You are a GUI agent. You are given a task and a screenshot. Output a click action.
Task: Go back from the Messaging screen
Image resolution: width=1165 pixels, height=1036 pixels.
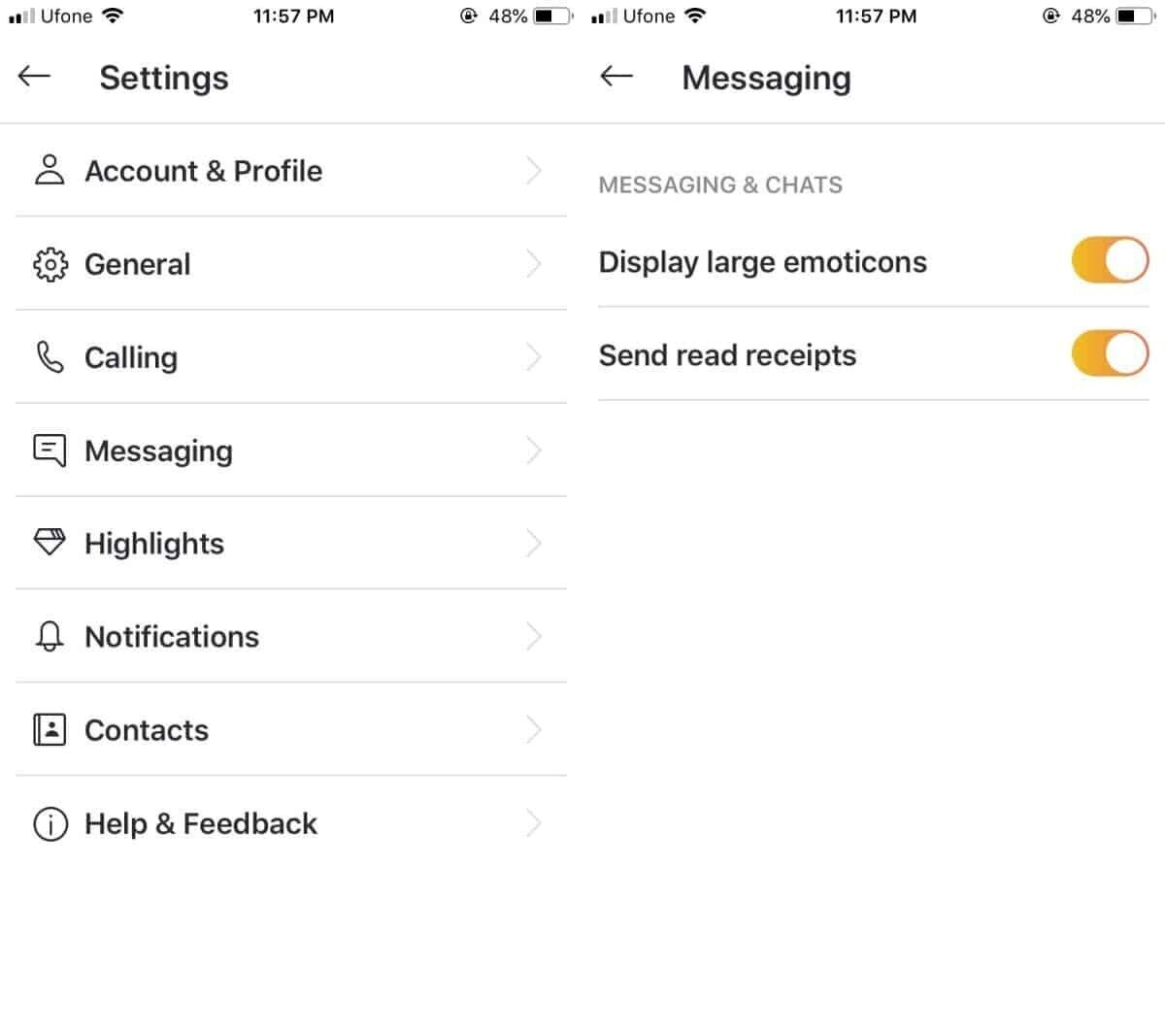[616, 77]
